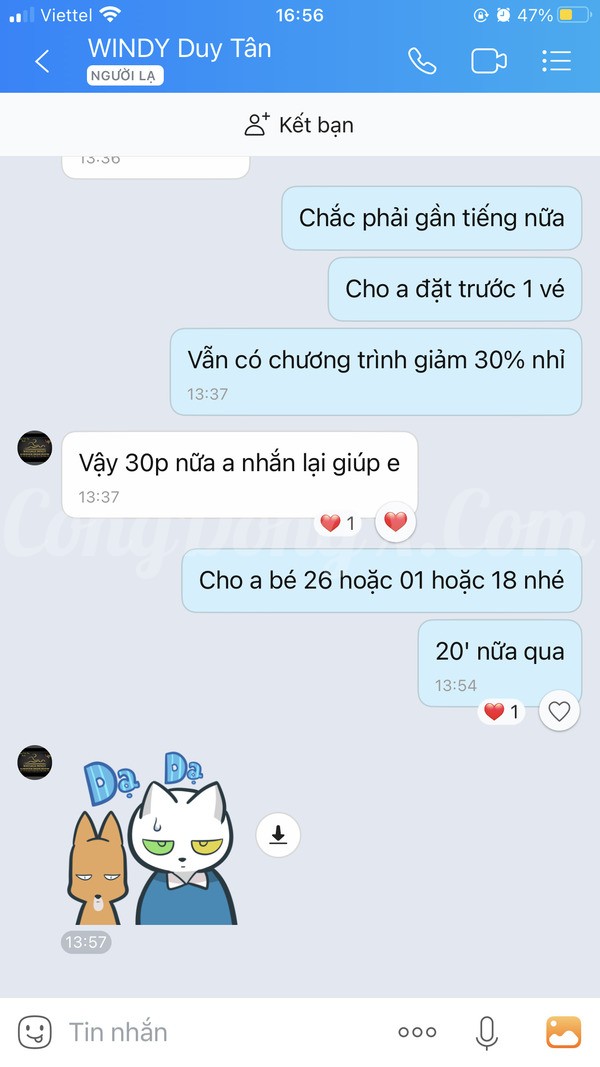Viewport: 600px width, 1067px height.
Task: Open more attachment options
Action: click(417, 1032)
